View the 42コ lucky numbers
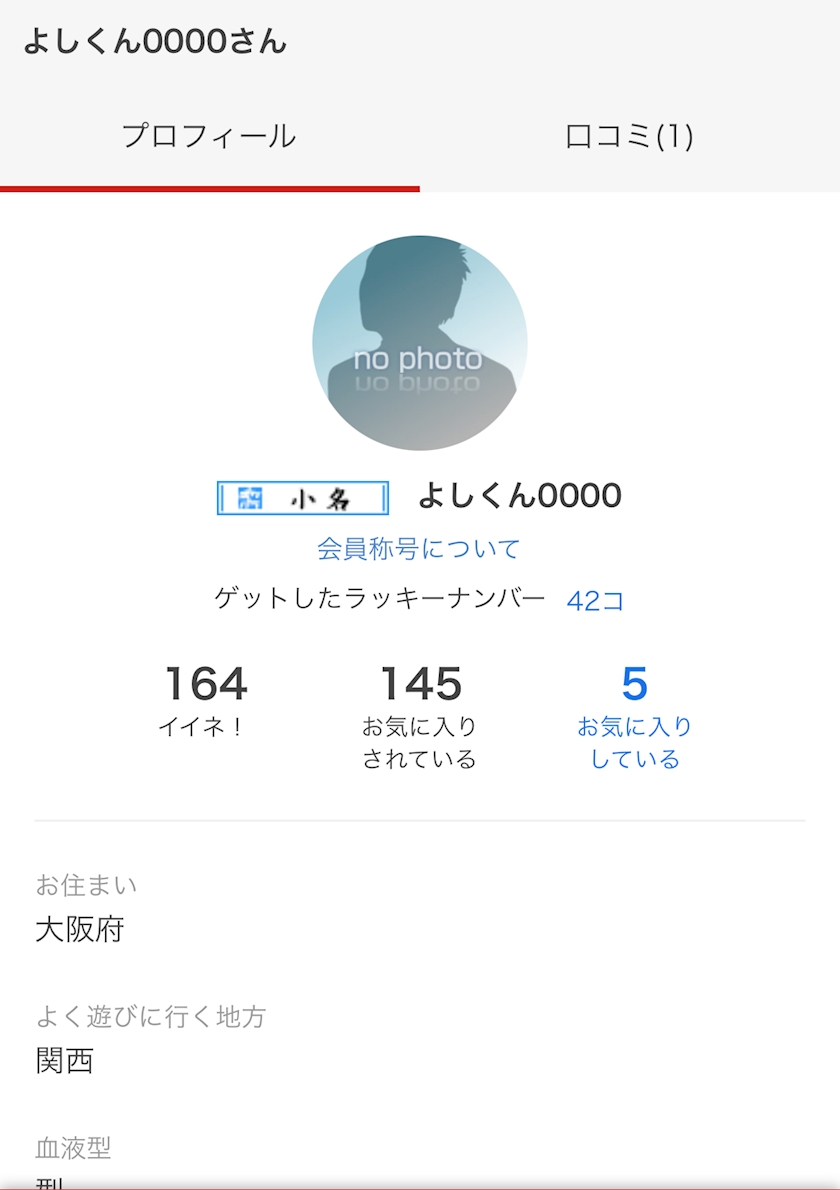 click(596, 601)
